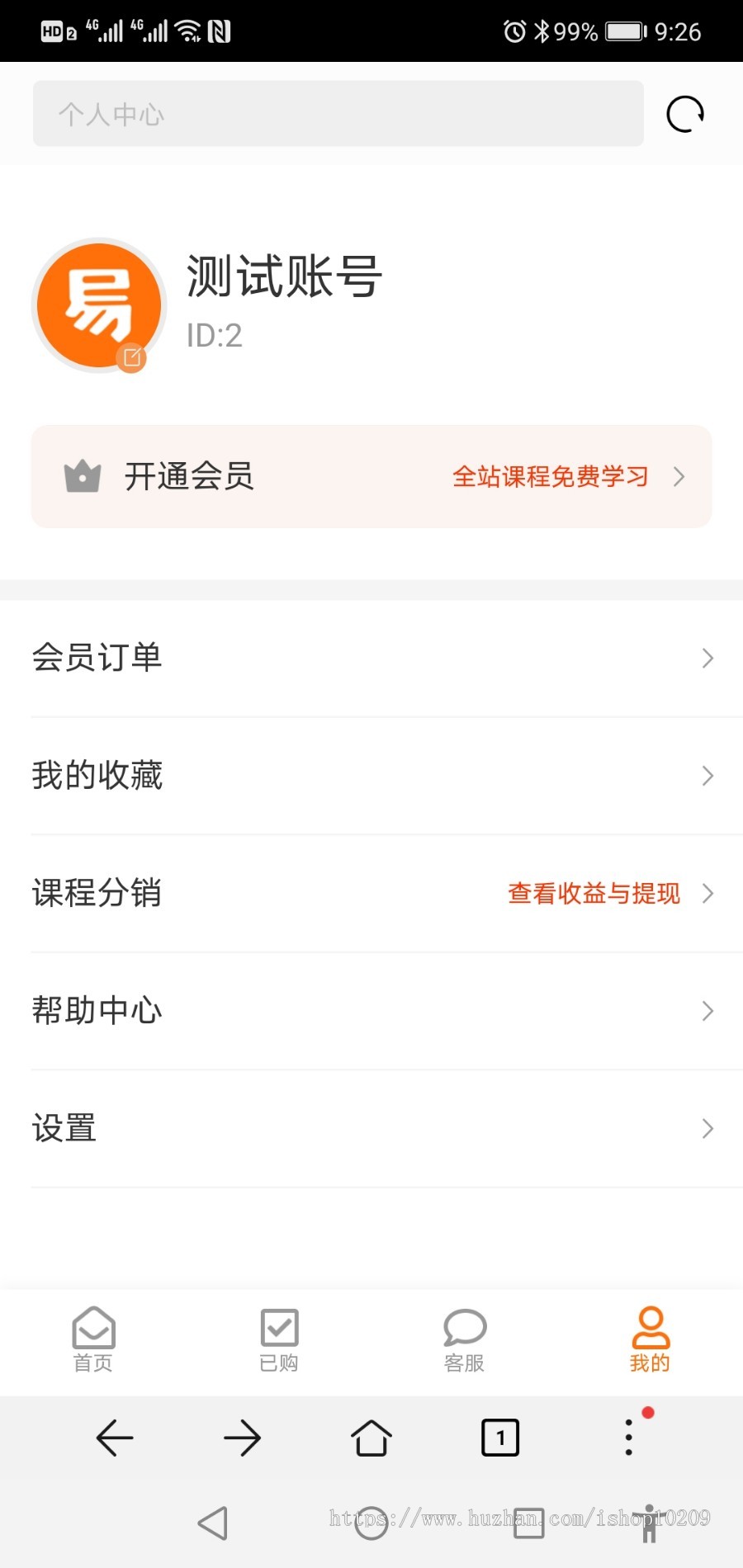Tap the 首页 home icon in bottom navigation
Viewport: 743px width, 1568px height.
tap(92, 1329)
